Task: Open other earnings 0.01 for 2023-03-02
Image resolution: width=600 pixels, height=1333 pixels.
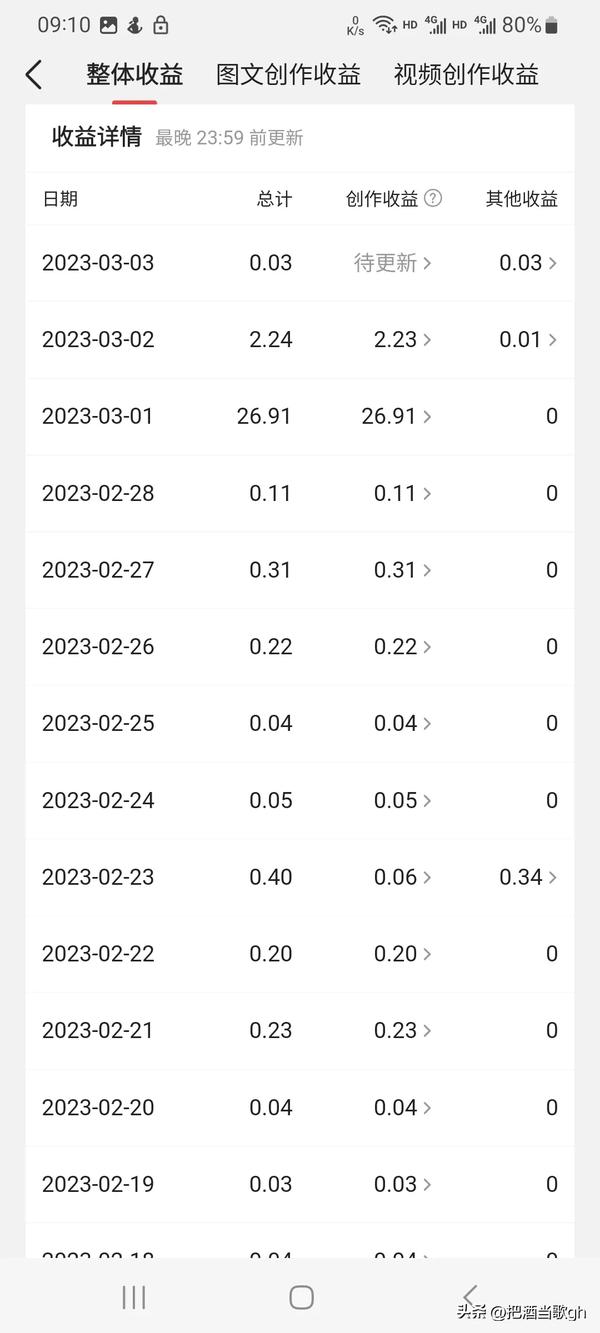Action: click(528, 340)
